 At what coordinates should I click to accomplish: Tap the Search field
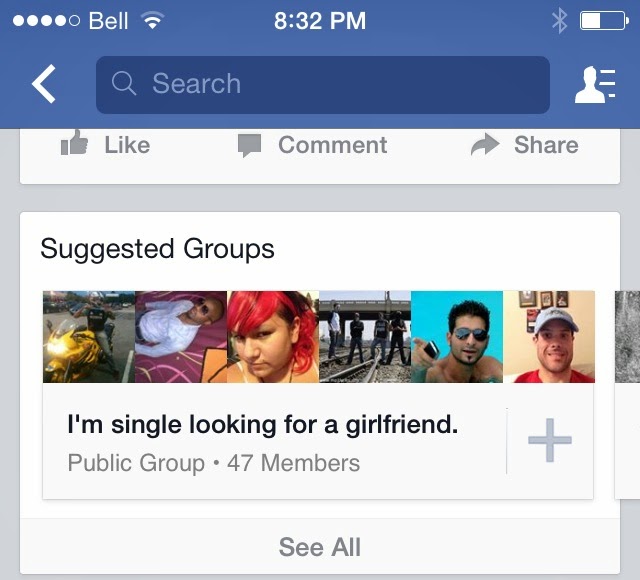322,85
